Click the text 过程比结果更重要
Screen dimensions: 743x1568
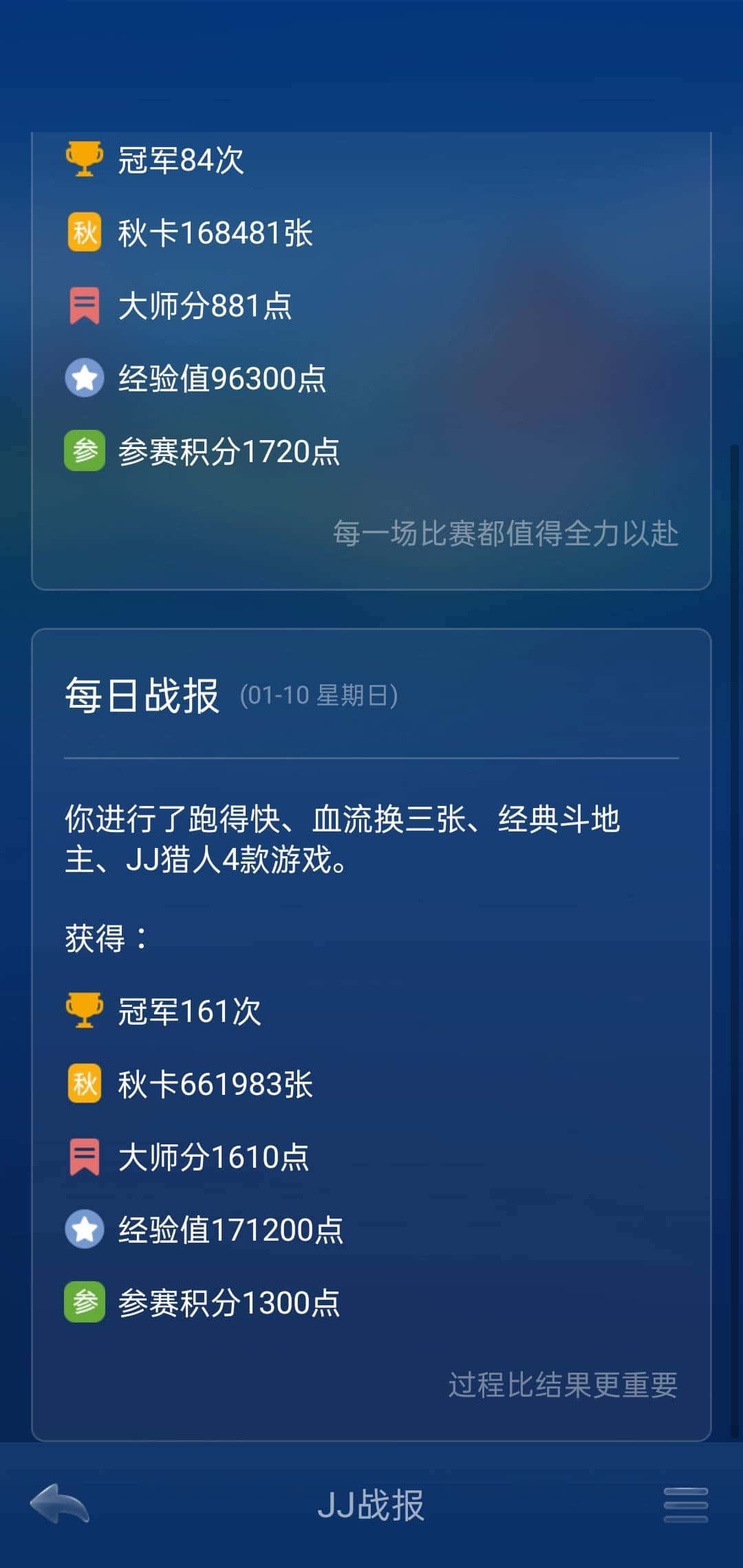pyautogui.click(x=564, y=1391)
